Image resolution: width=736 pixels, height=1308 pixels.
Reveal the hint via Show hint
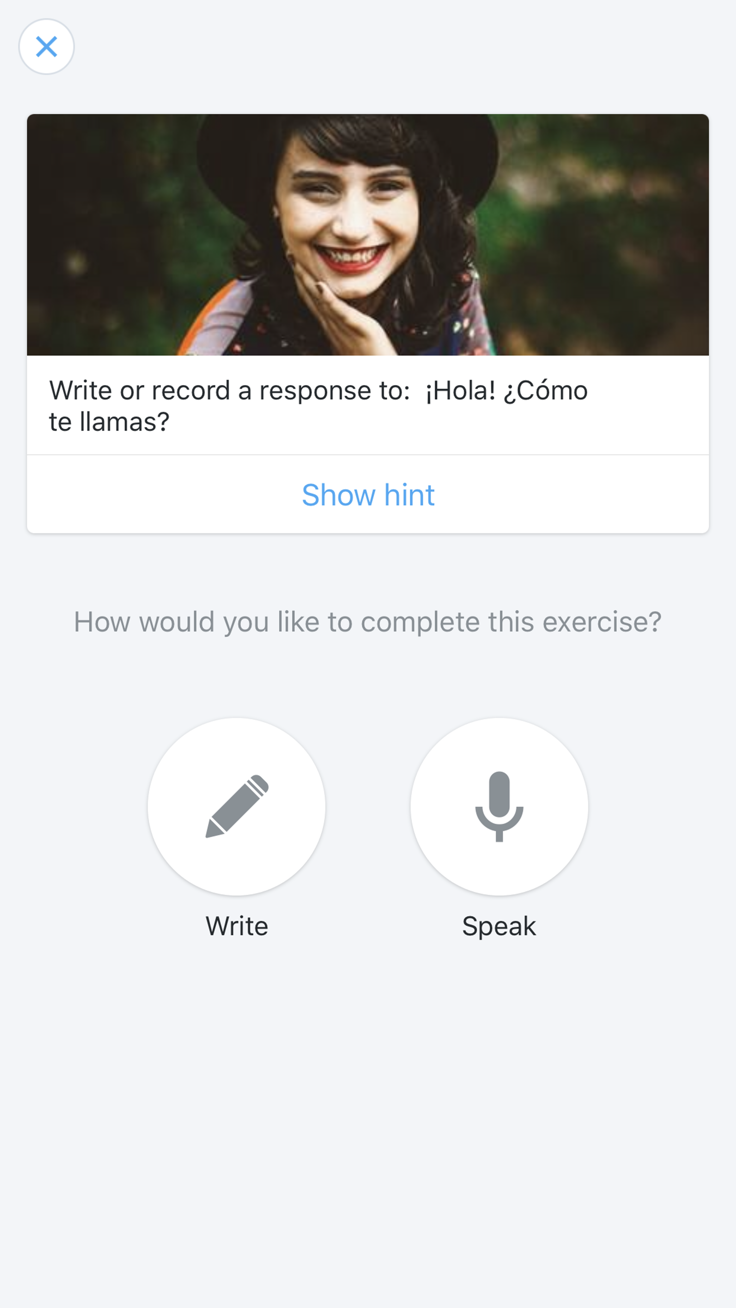368,495
